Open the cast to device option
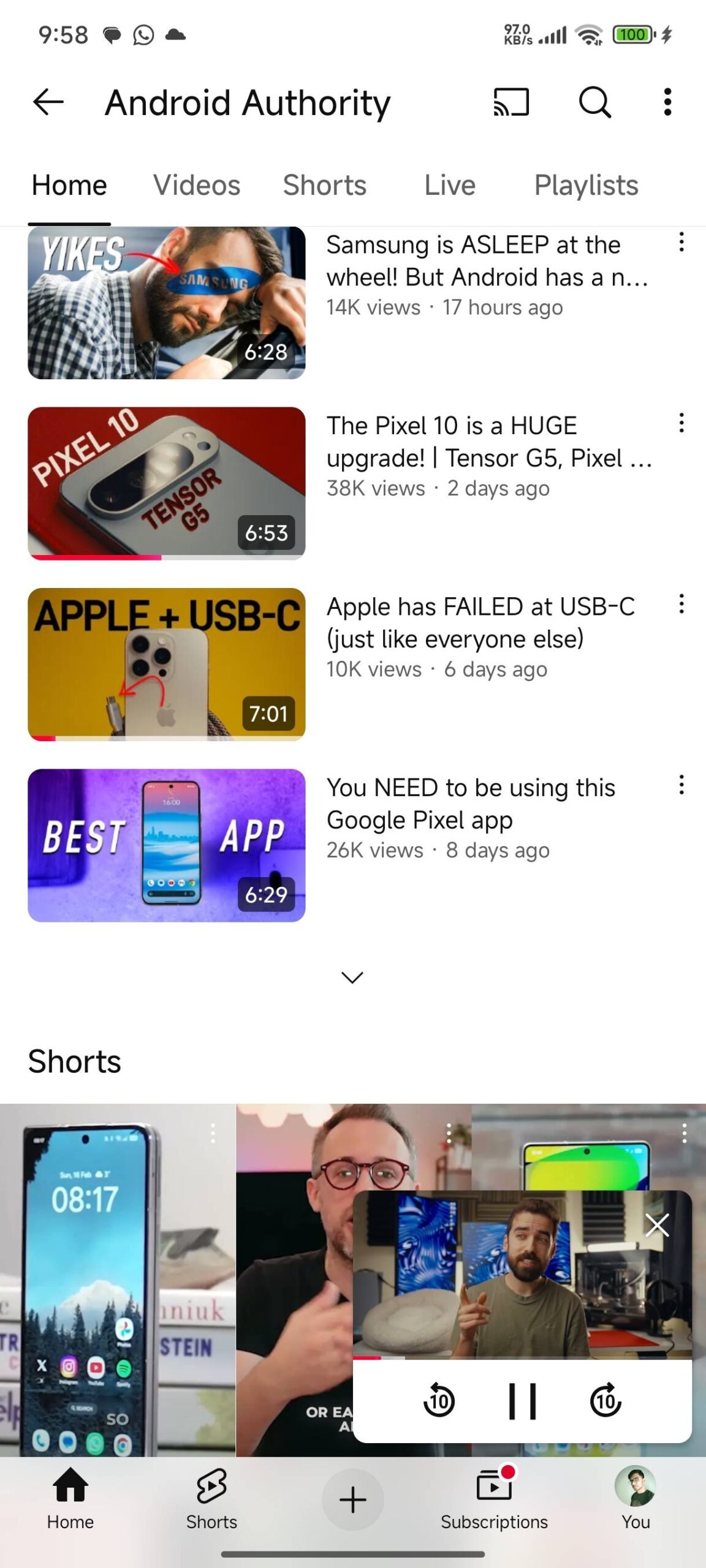 [x=511, y=102]
